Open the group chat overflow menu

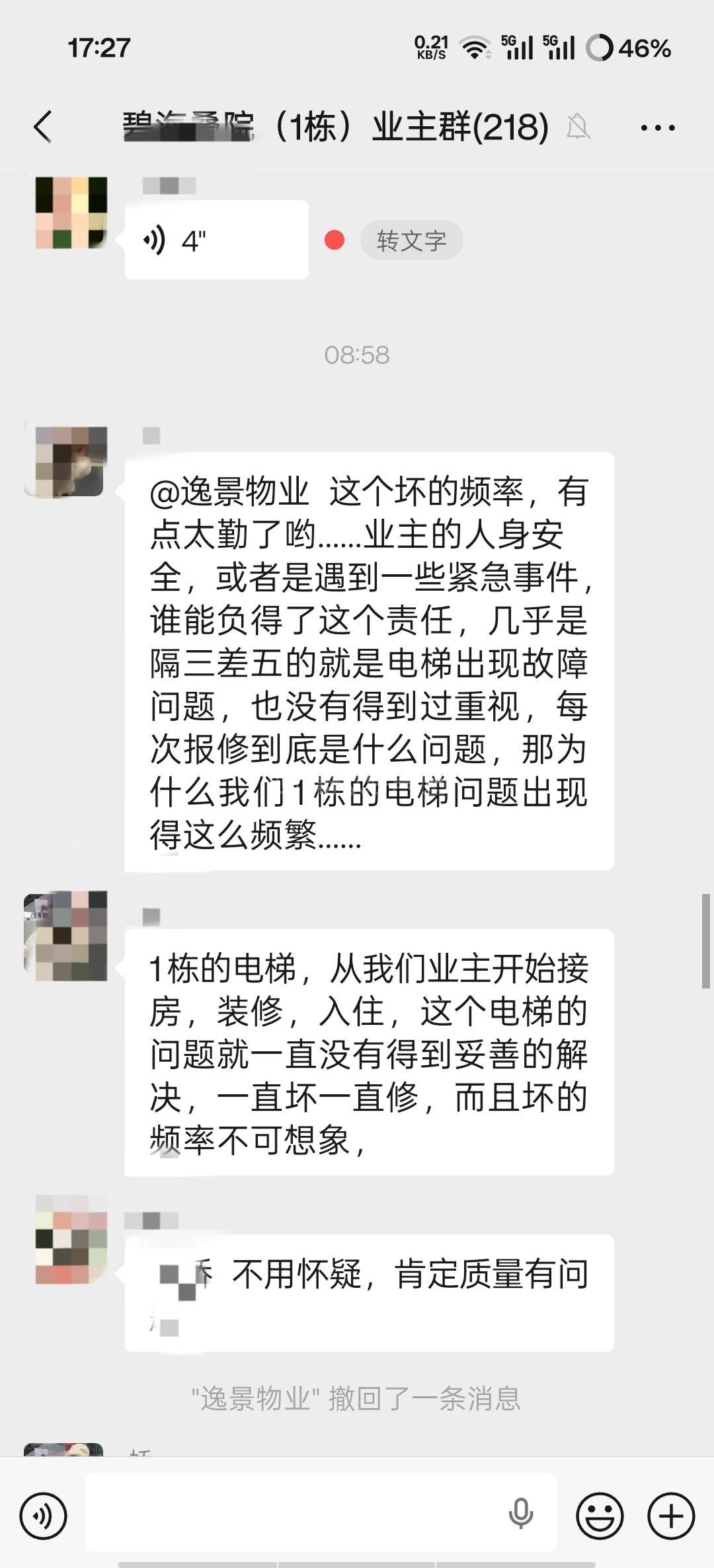pos(657,128)
